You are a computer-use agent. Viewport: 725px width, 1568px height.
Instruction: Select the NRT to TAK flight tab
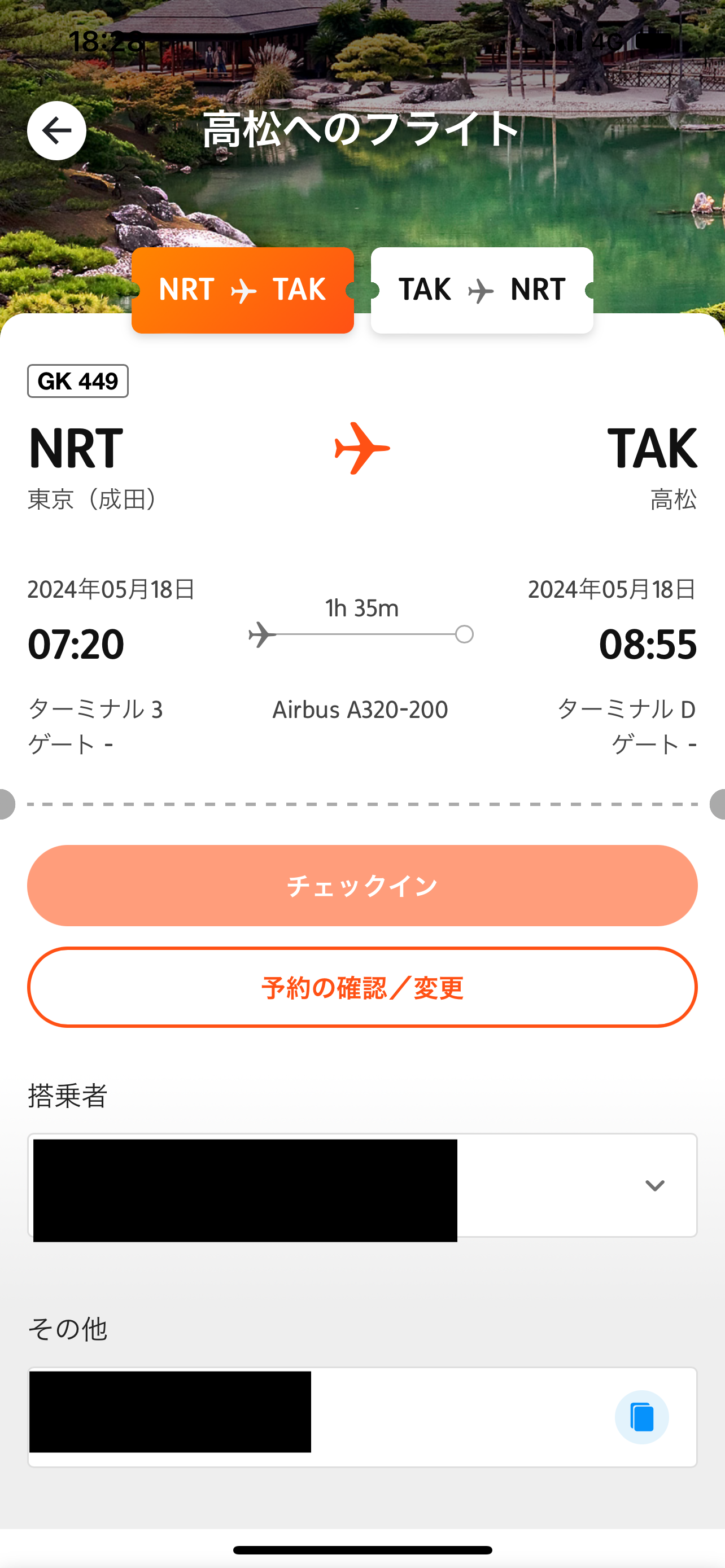coord(242,290)
